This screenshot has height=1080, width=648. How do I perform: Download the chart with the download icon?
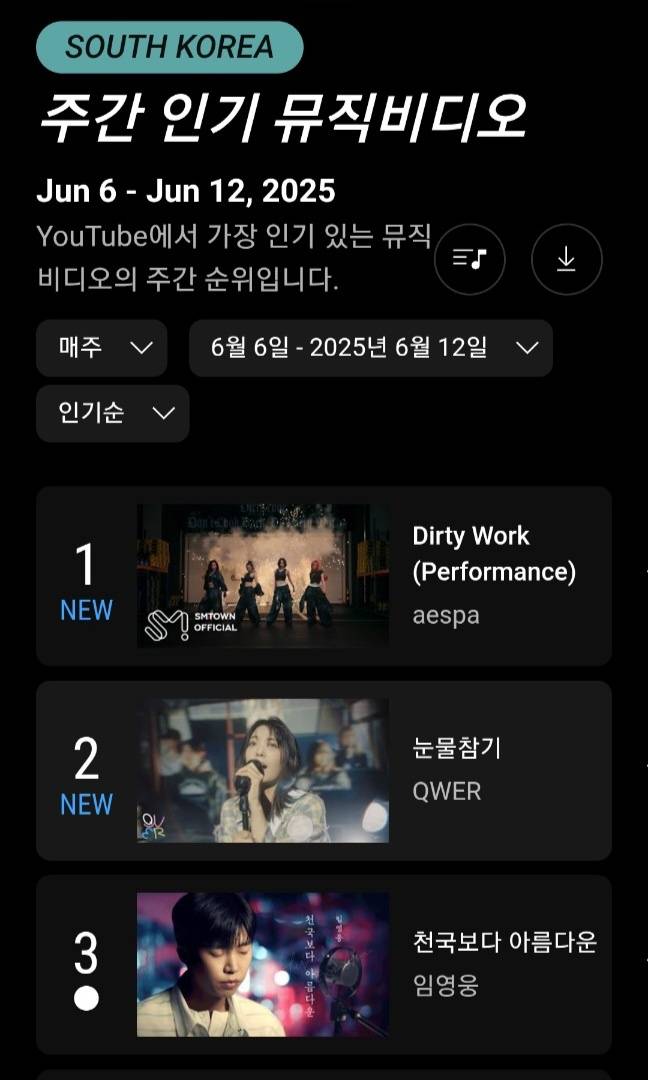(567, 260)
